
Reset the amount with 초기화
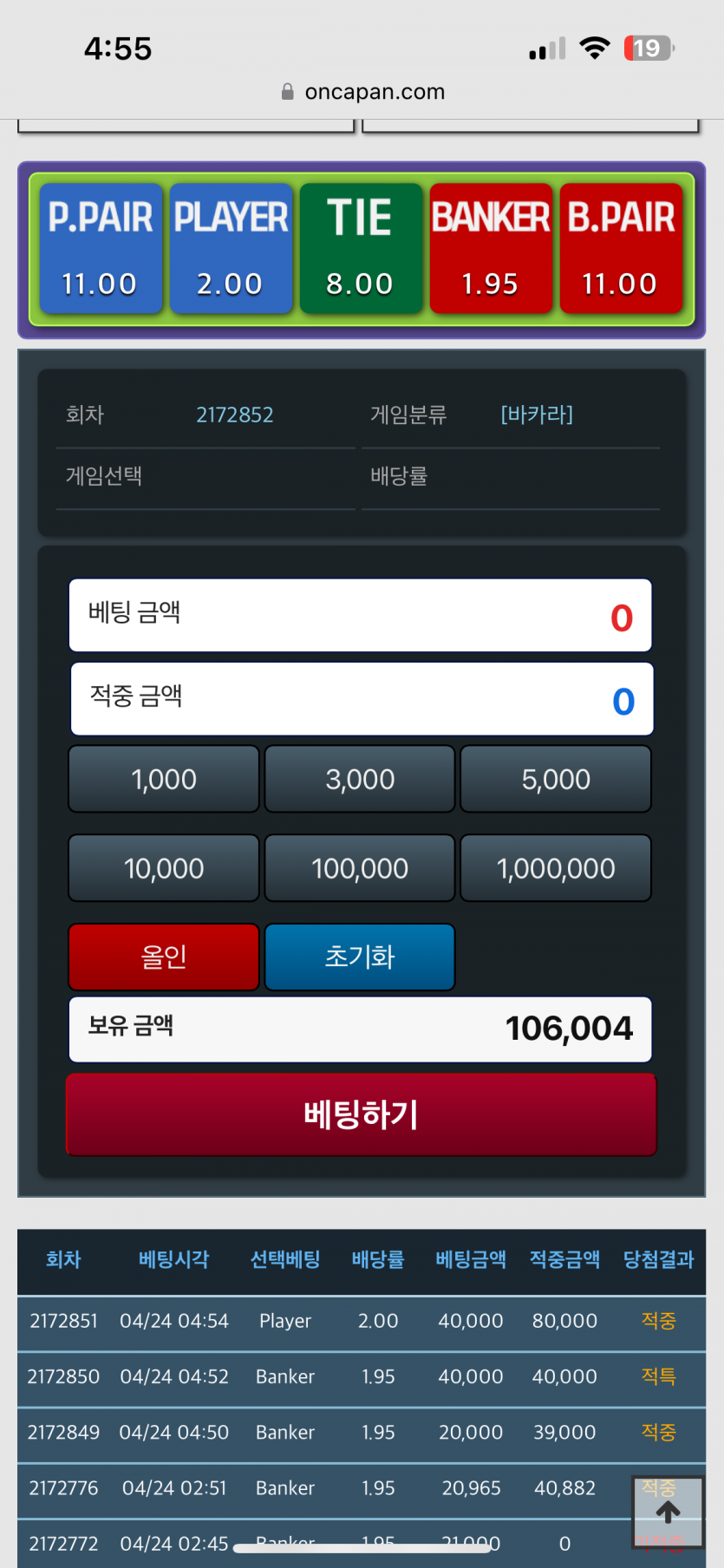(x=360, y=957)
